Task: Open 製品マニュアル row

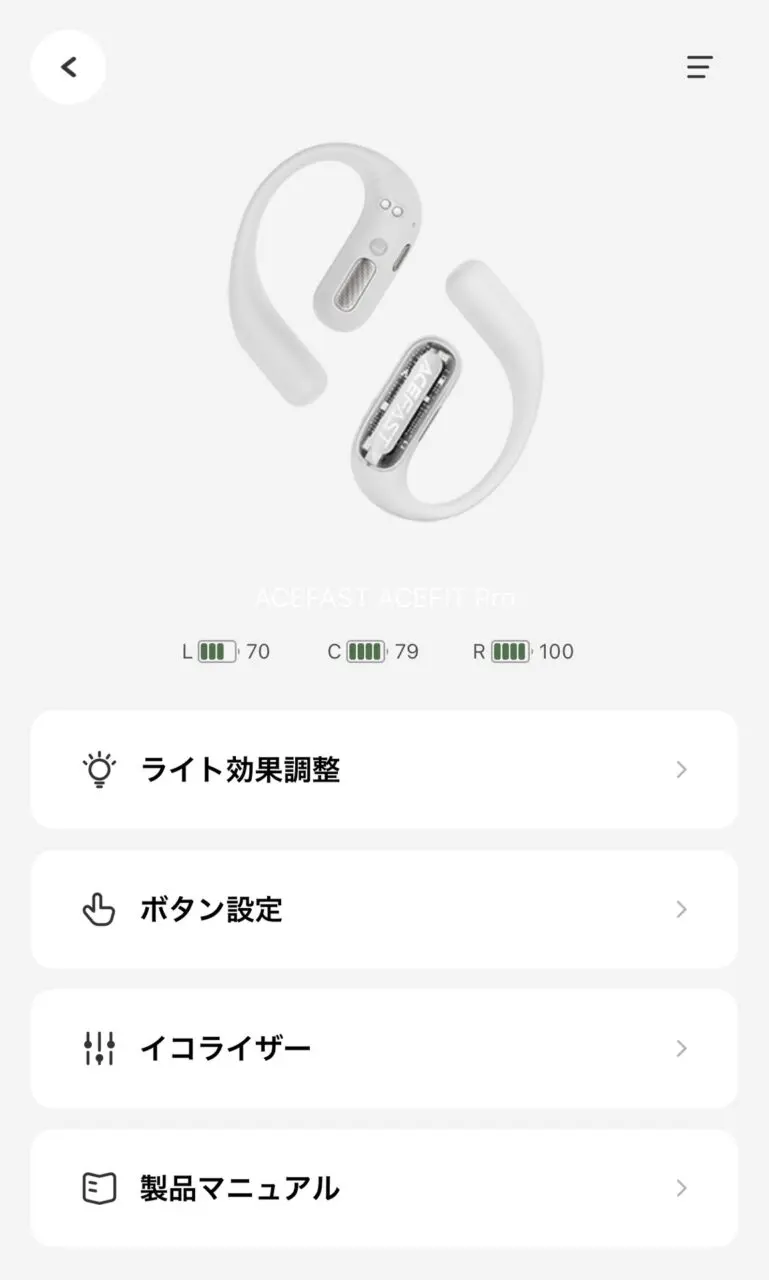Action: click(x=384, y=1189)
